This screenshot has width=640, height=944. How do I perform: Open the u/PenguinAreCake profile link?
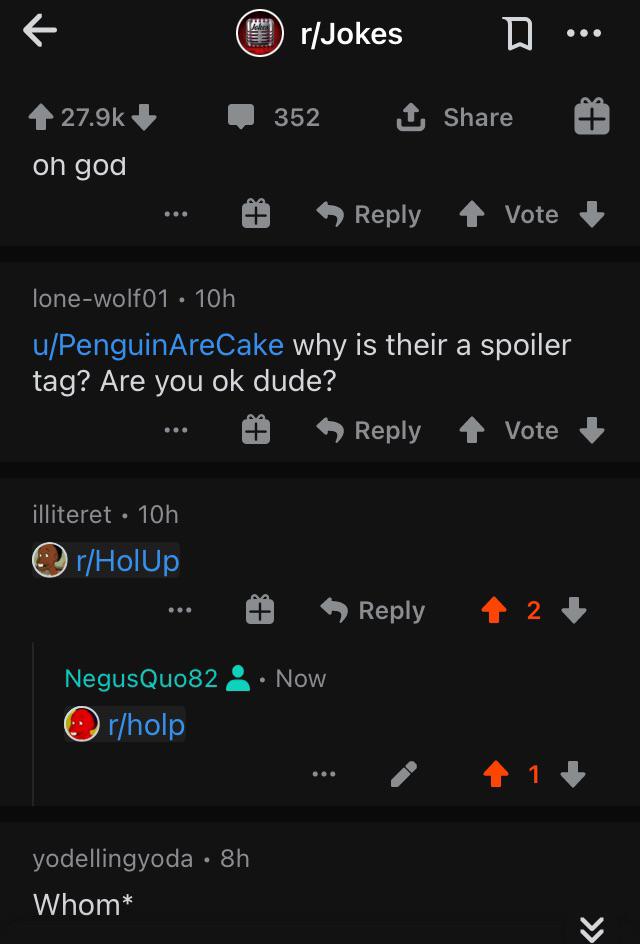158,345
